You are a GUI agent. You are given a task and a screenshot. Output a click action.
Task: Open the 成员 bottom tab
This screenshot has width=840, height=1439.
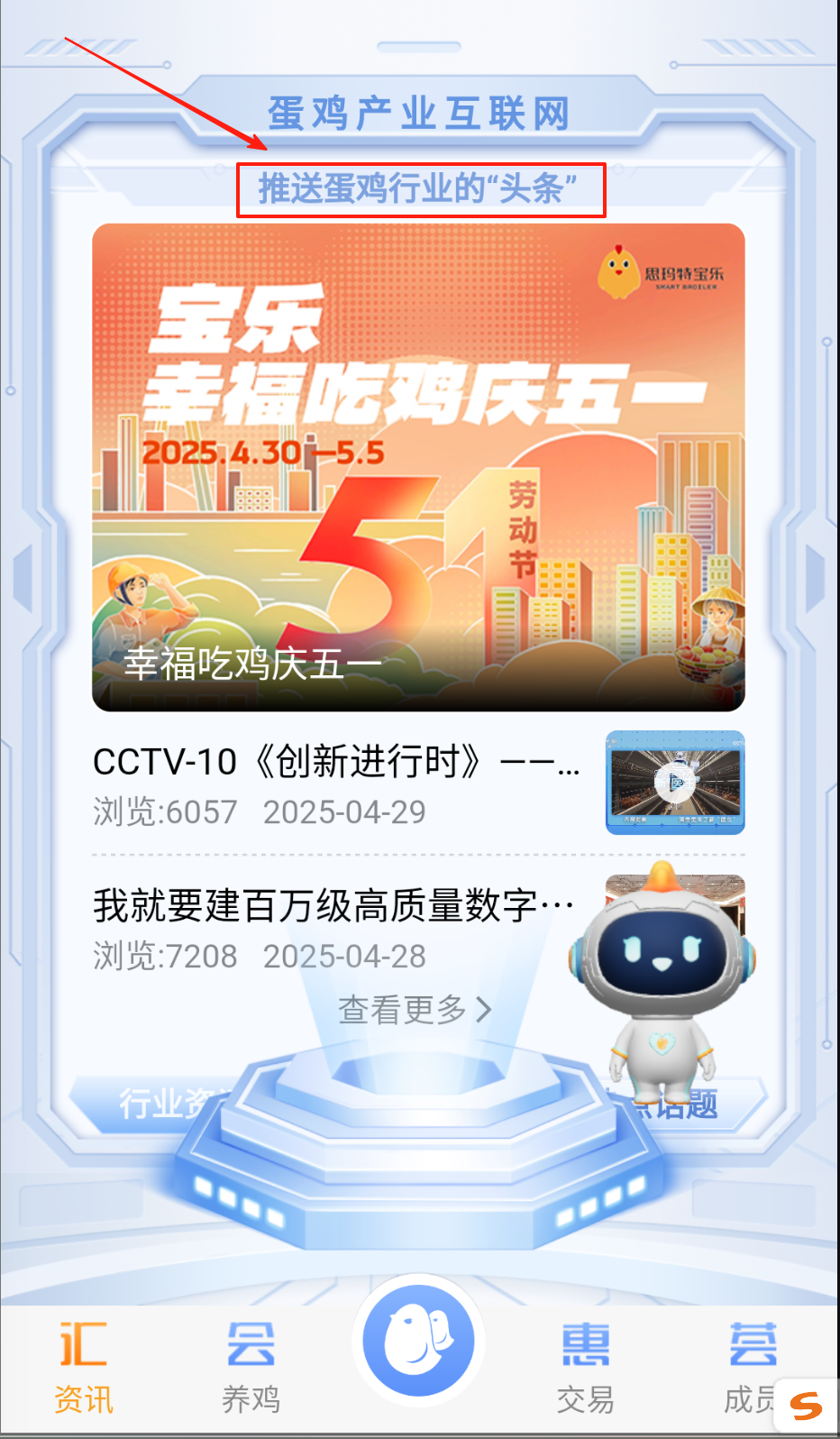pyautogui.click(x=748, y=1366)
